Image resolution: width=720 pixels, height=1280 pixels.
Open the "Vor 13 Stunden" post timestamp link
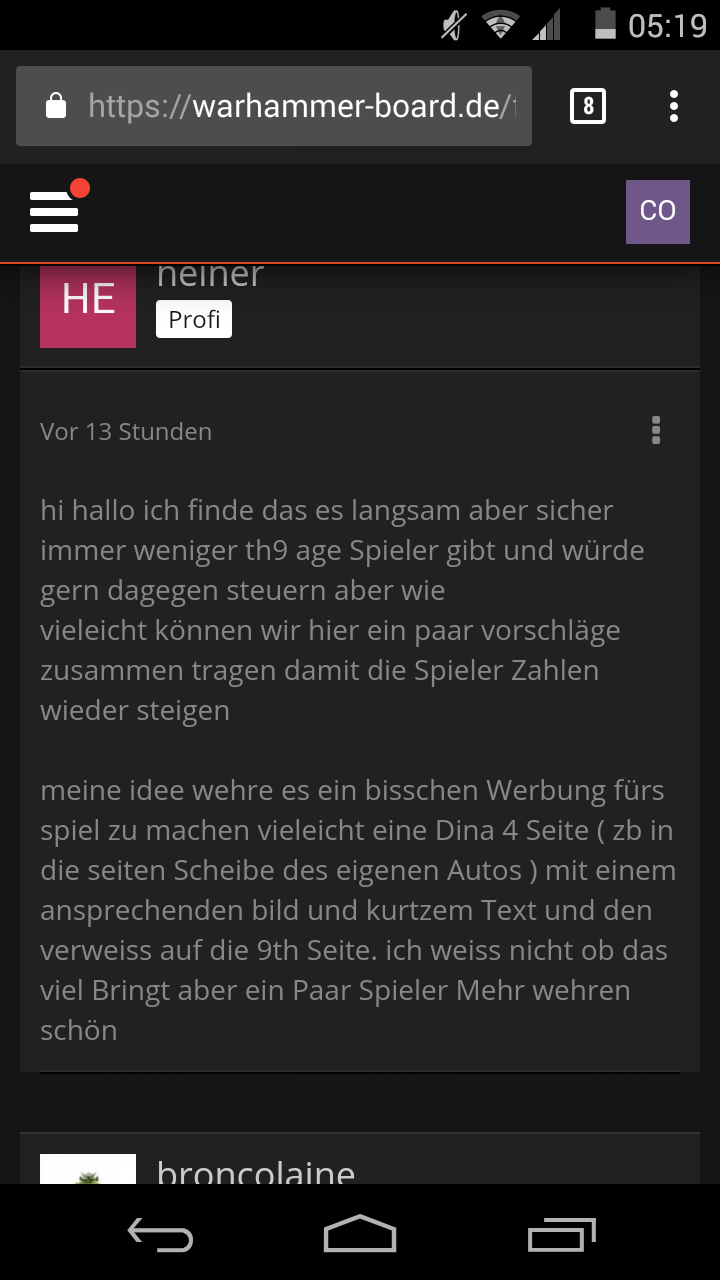click(126, 432)
